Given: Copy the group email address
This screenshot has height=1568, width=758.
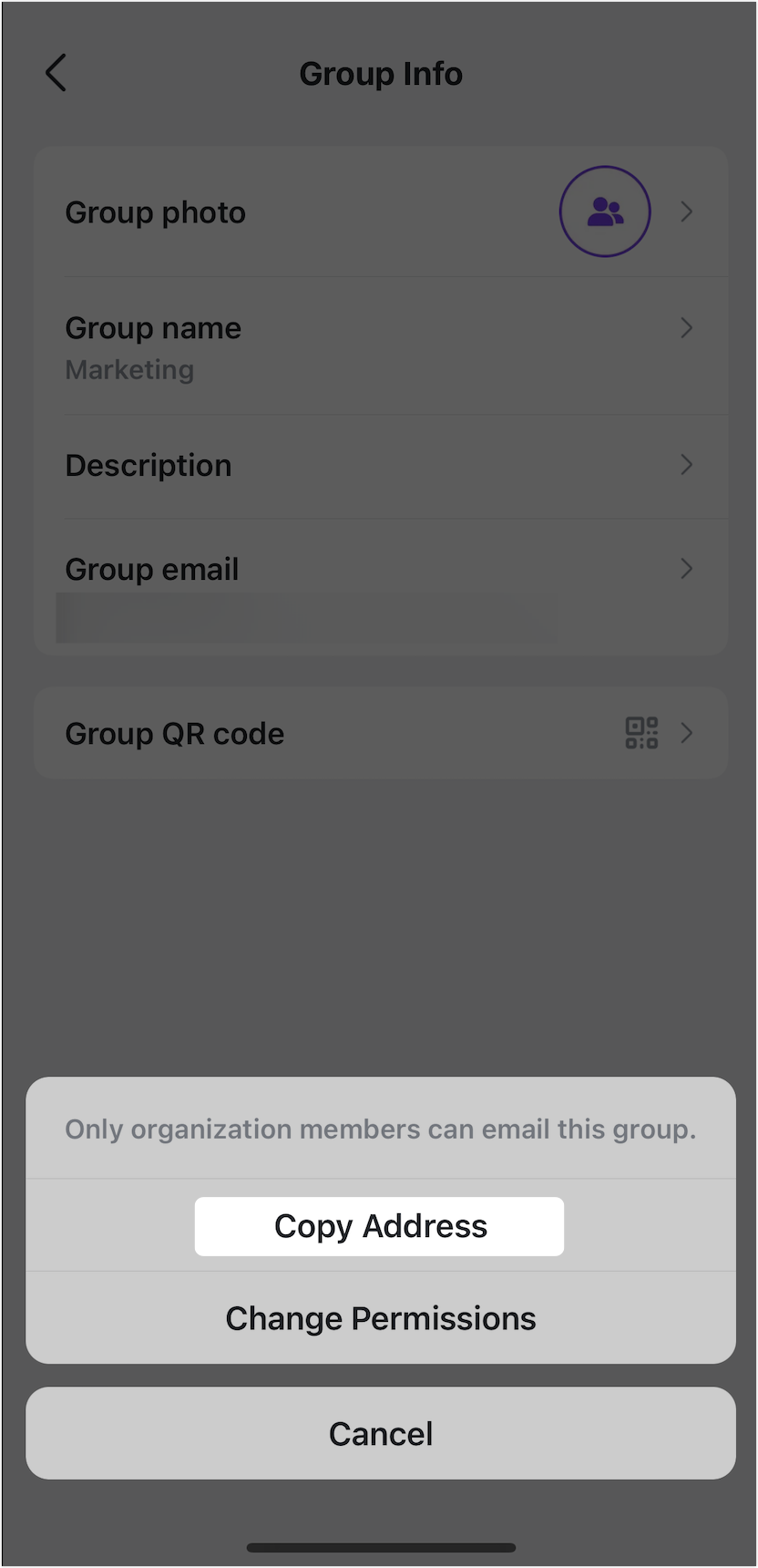Looking at the screenshot, I should (x=380, y=1226).
